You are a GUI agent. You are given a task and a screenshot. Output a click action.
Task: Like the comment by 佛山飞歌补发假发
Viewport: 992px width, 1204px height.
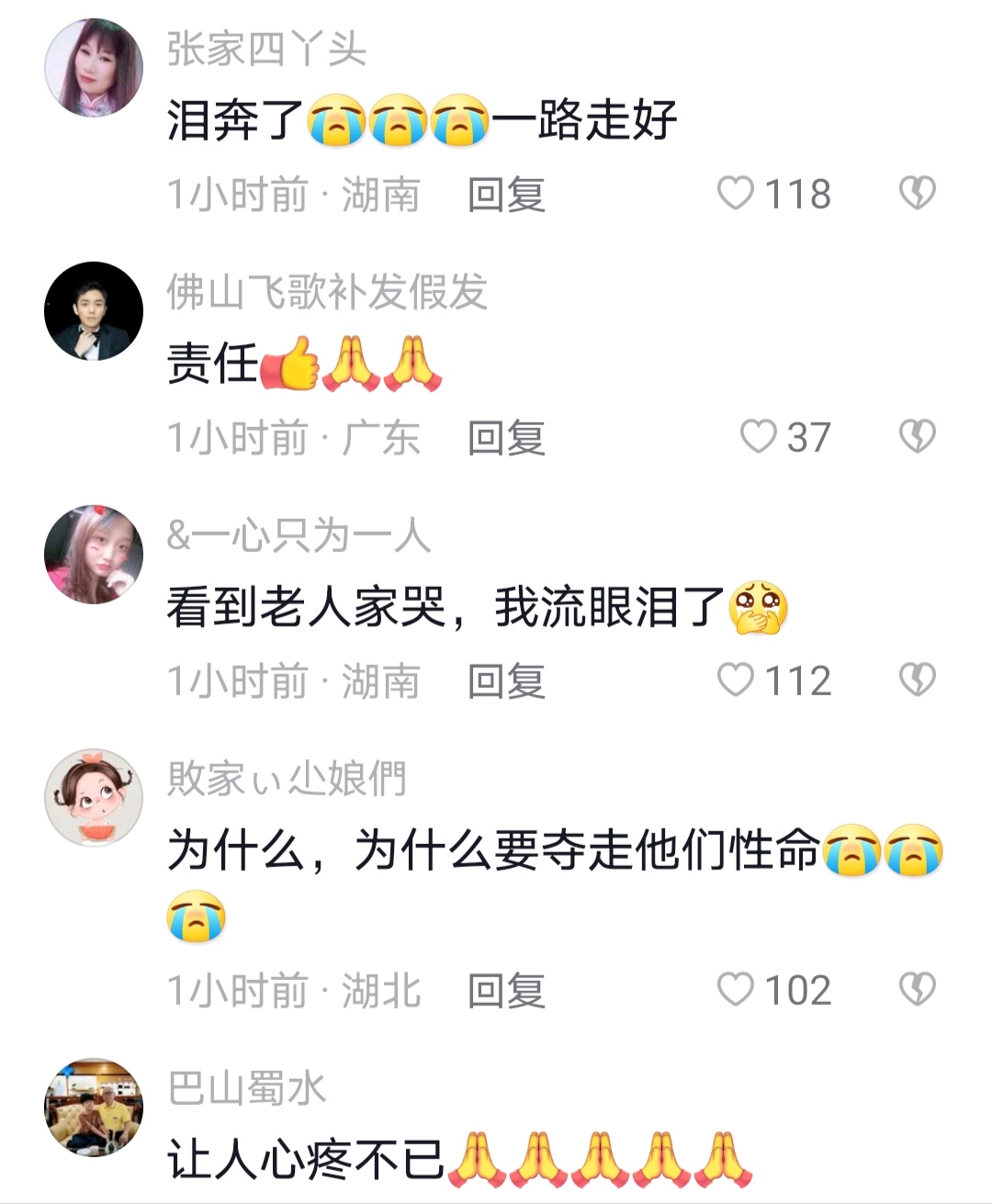[758, 437]
